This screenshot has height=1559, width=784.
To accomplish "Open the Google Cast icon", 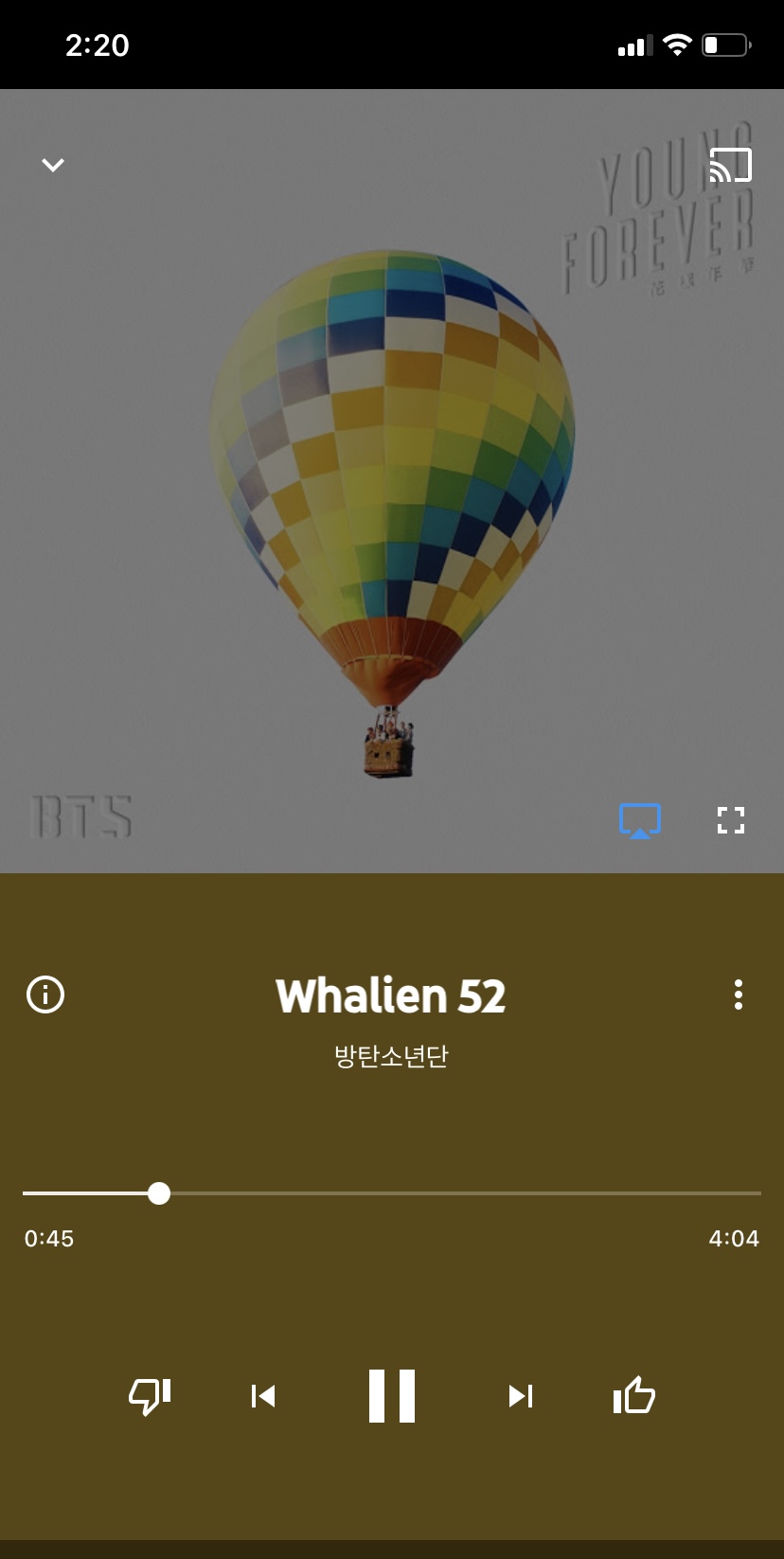I will coord(730,163).
